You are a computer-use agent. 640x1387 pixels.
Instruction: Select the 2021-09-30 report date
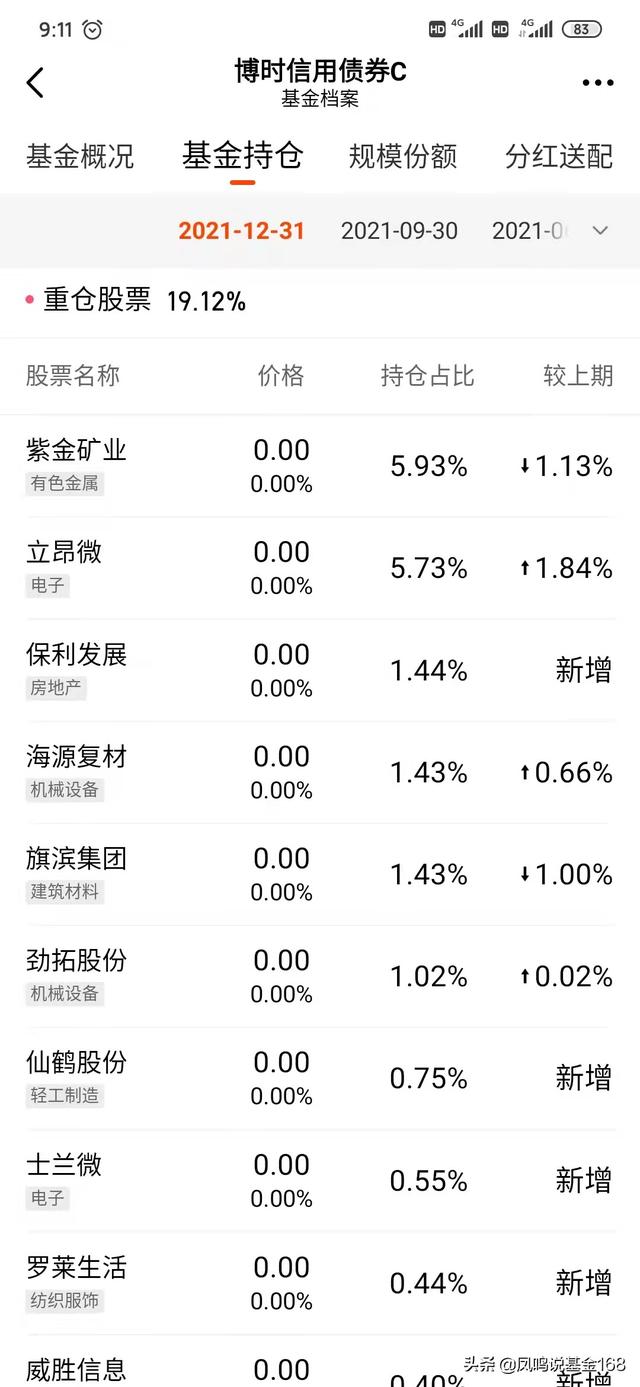[x=399, y=231]
